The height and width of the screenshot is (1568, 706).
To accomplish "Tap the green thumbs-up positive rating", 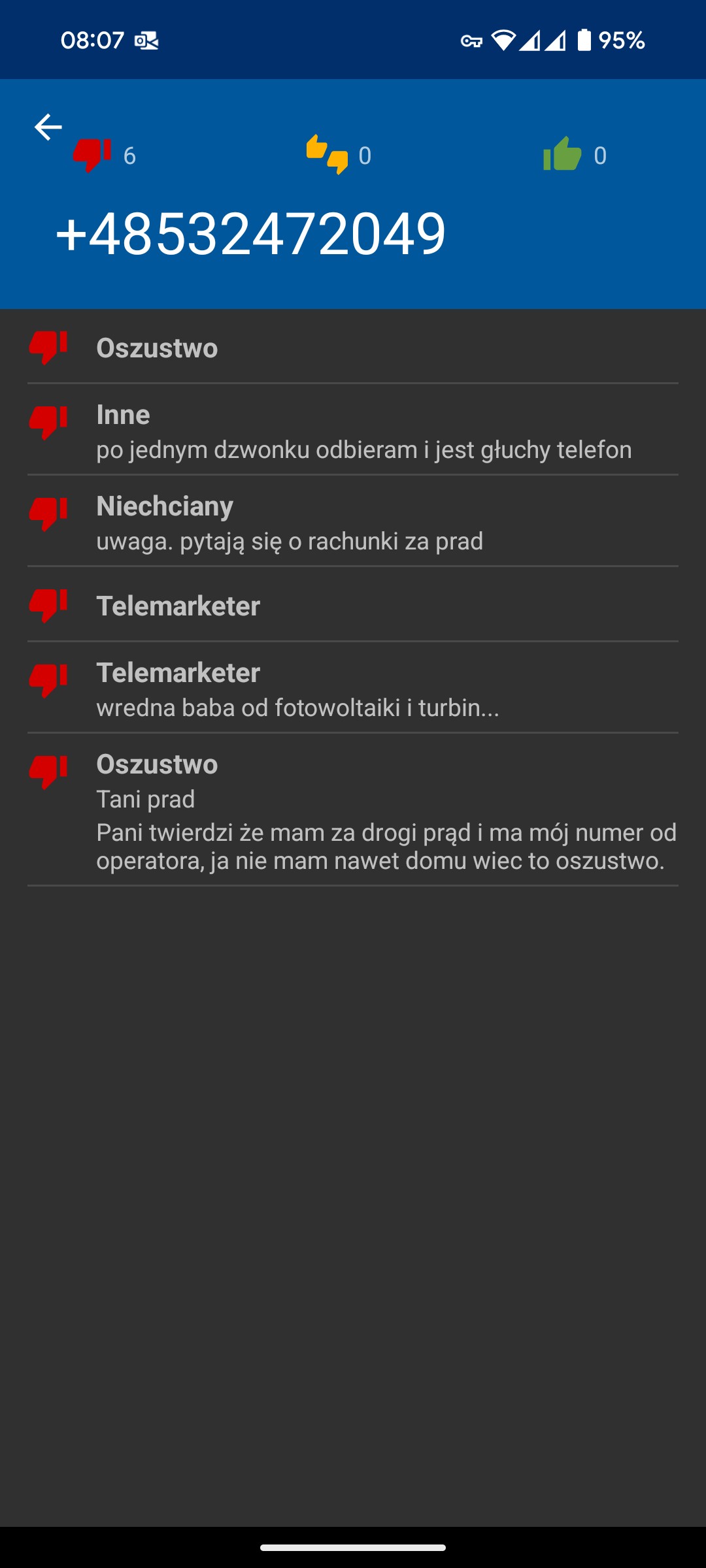I will [x=562, y=154].
